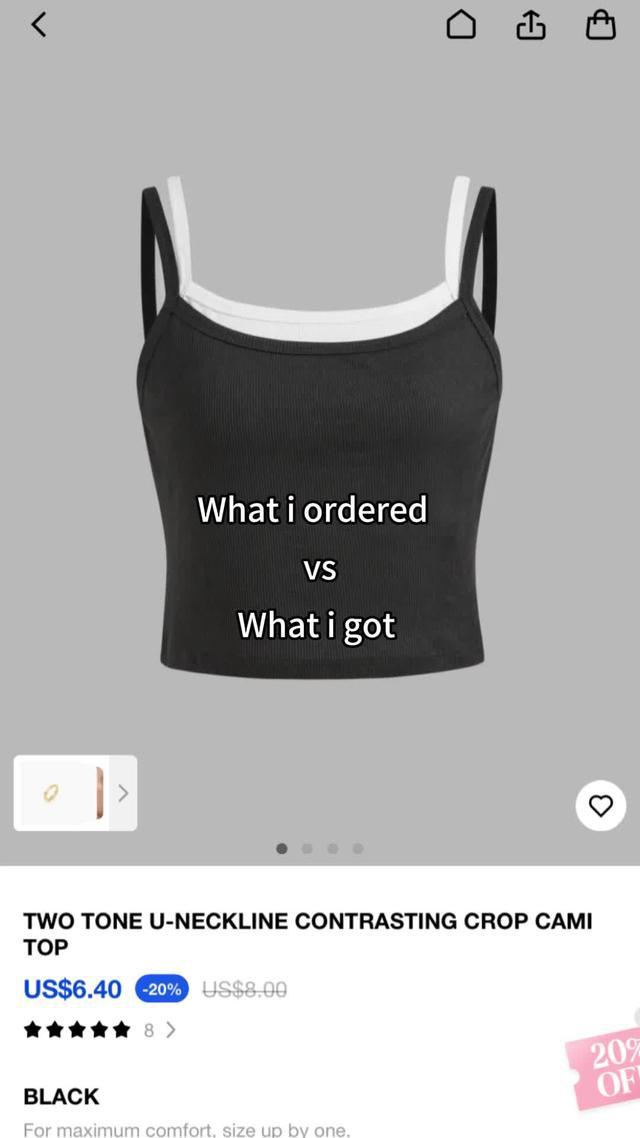The height and width of the screenshot is (1138, 640).
Task: Open the shopping bag
Action: (x=600, y=25)
